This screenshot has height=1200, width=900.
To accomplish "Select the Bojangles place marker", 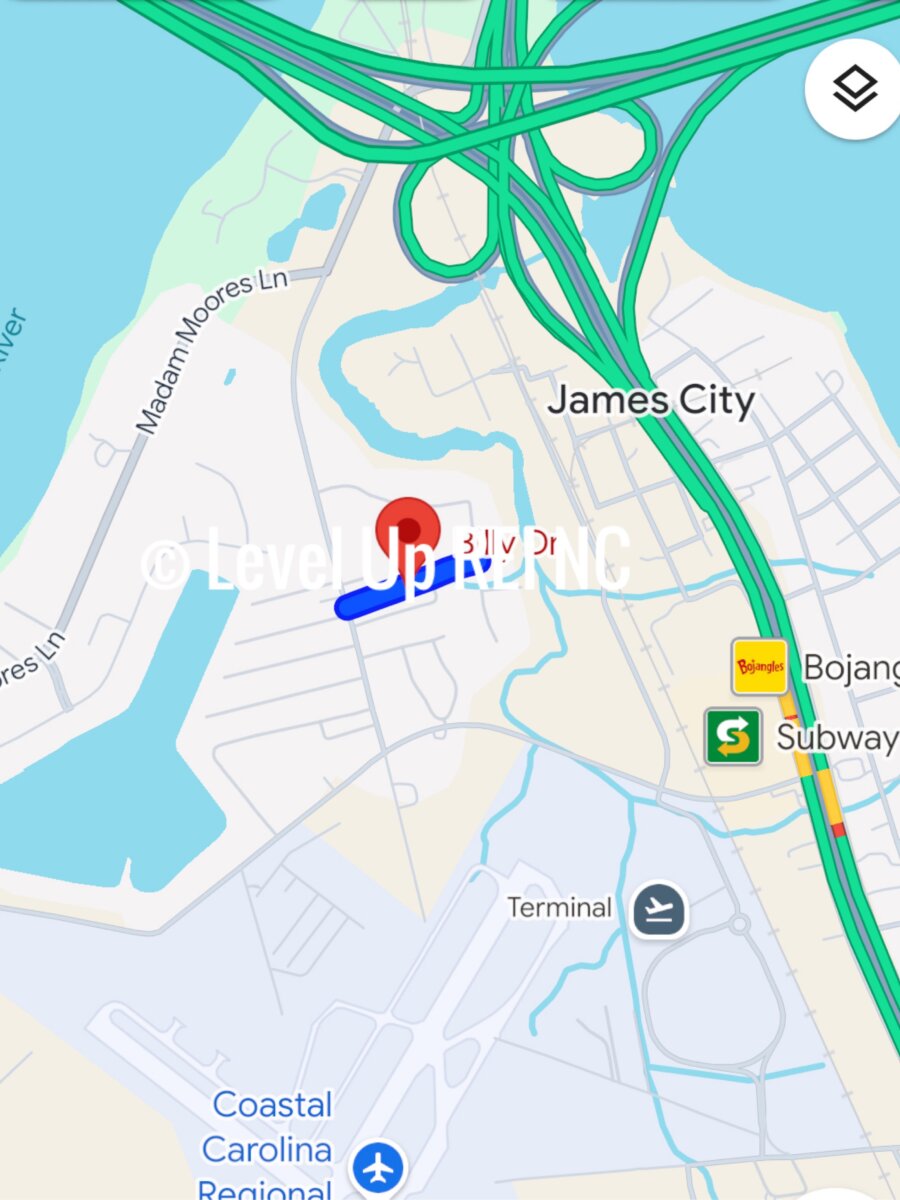I will pos(760,667).
